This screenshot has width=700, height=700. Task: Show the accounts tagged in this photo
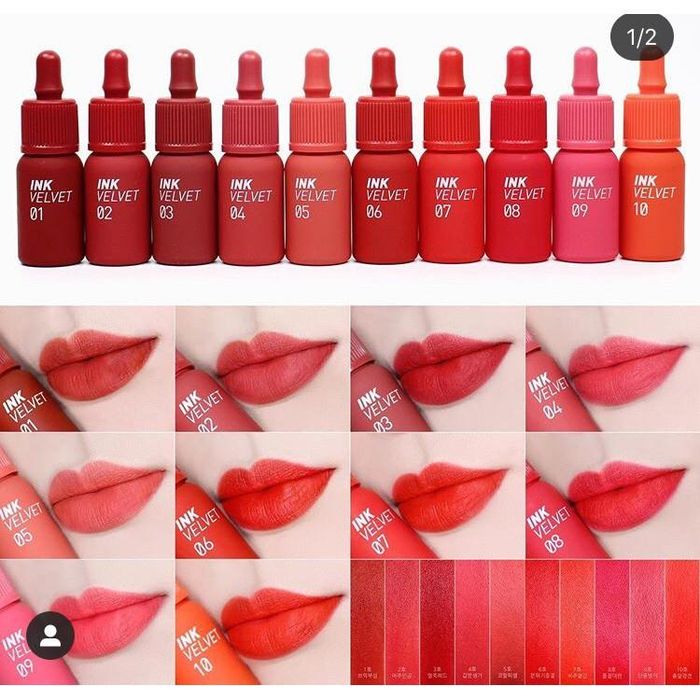pos(50,636)
